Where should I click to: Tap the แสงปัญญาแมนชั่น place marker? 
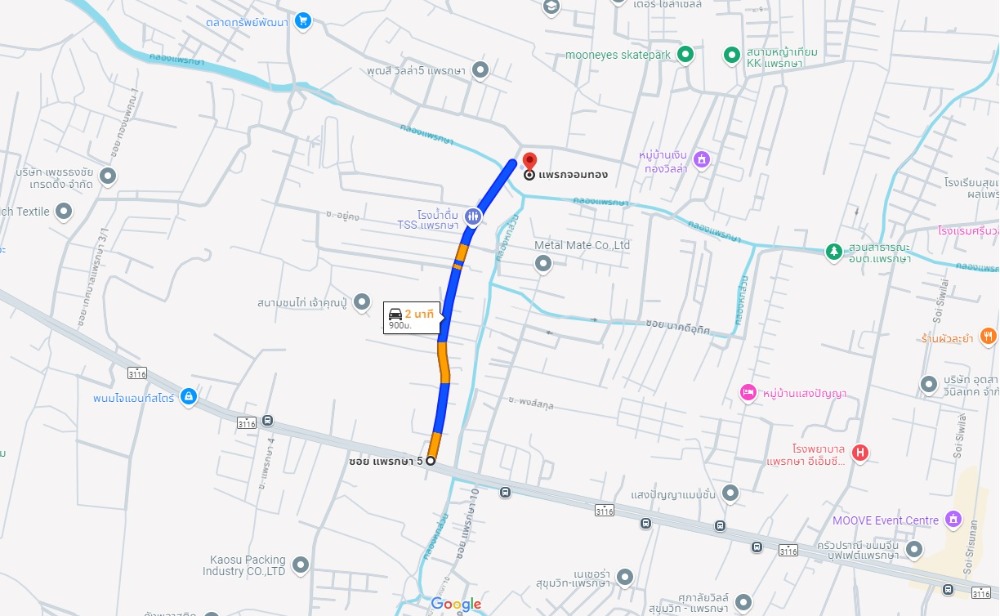(731, 493)
